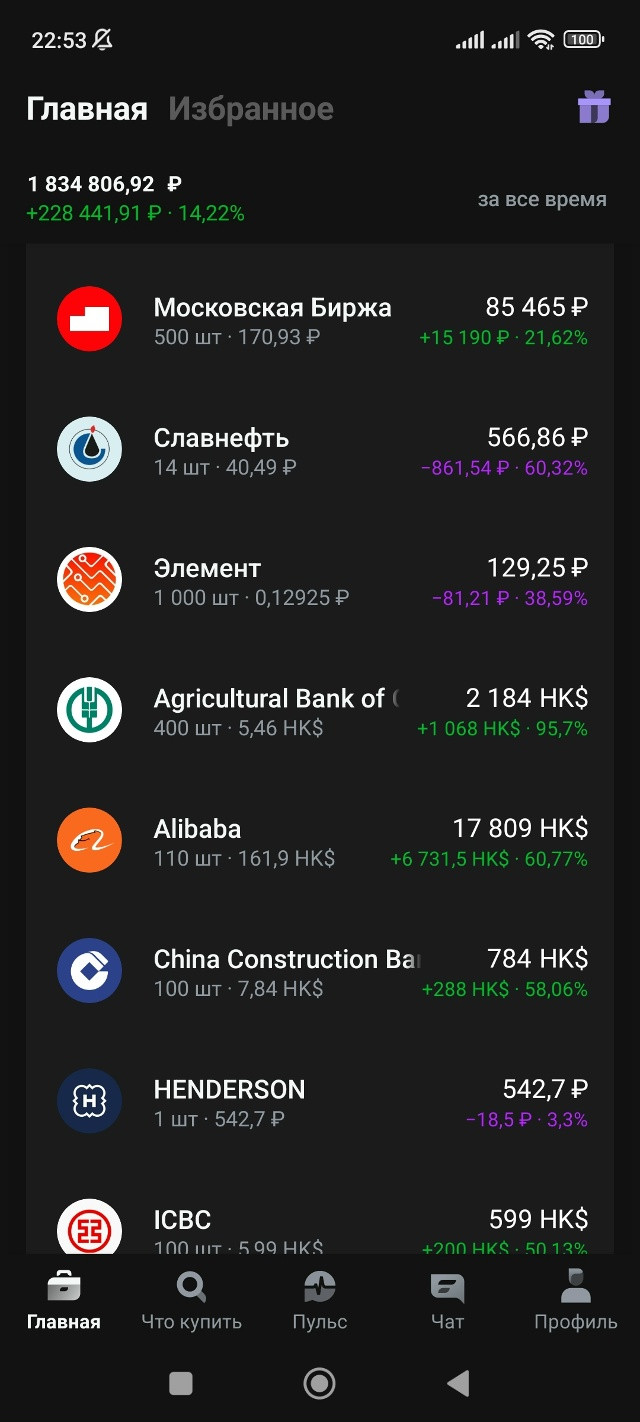Tap the system back button

458,1383
